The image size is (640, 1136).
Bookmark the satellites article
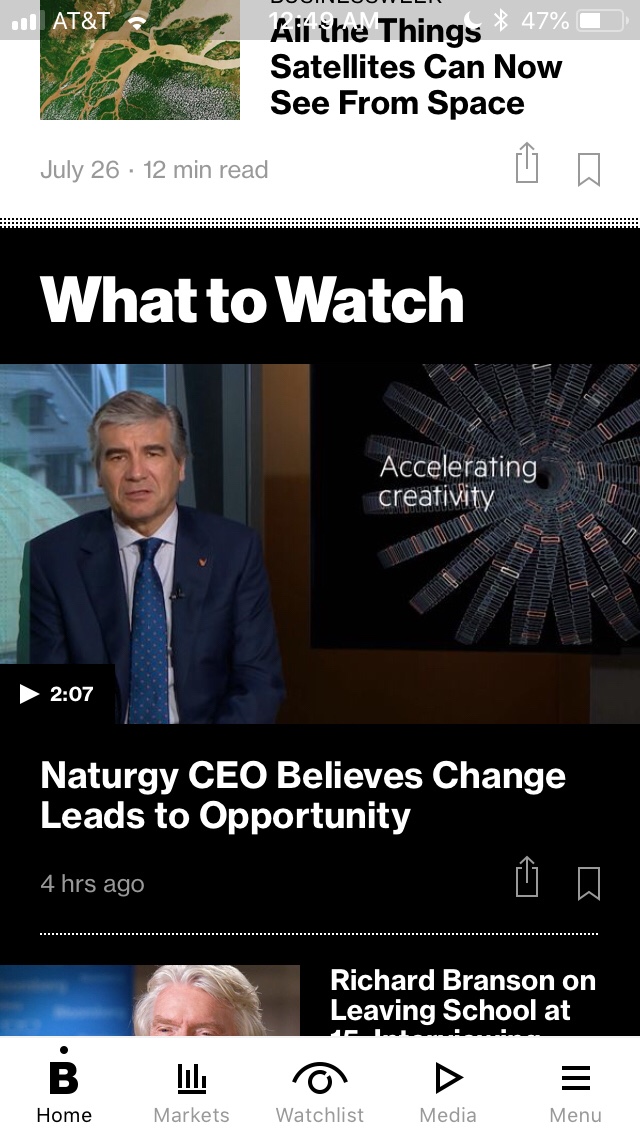pos(589,169)
